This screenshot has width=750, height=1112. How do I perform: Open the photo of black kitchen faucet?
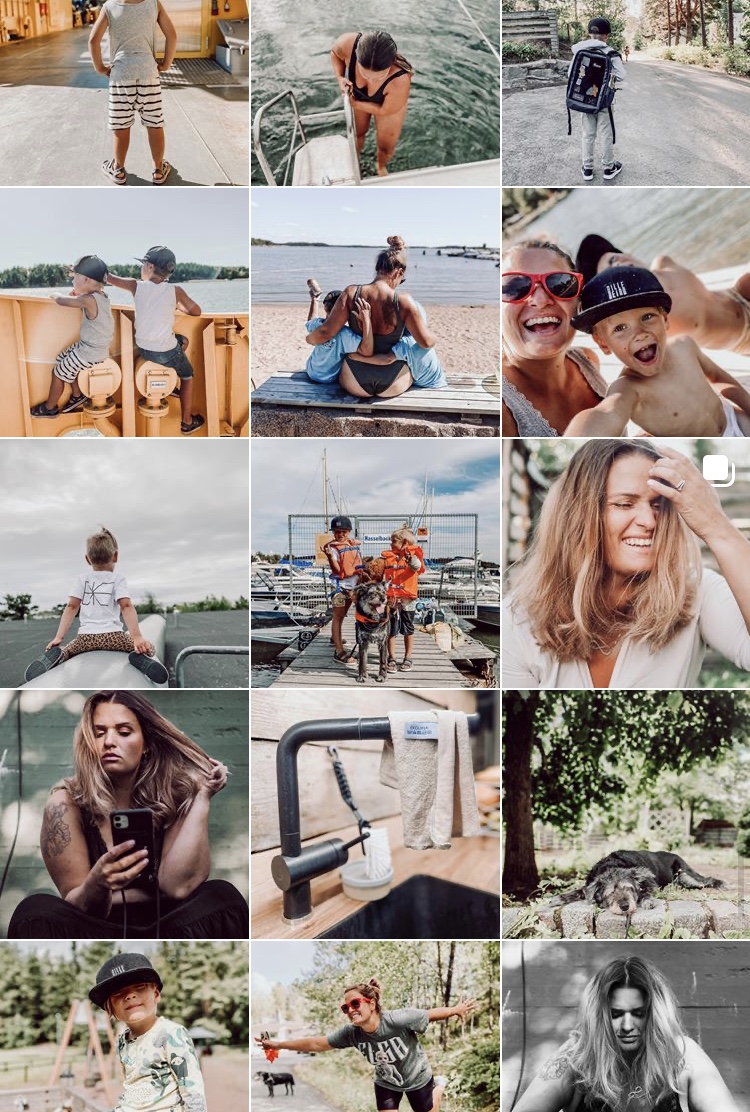pyautogui.click(x=375, y=814)
